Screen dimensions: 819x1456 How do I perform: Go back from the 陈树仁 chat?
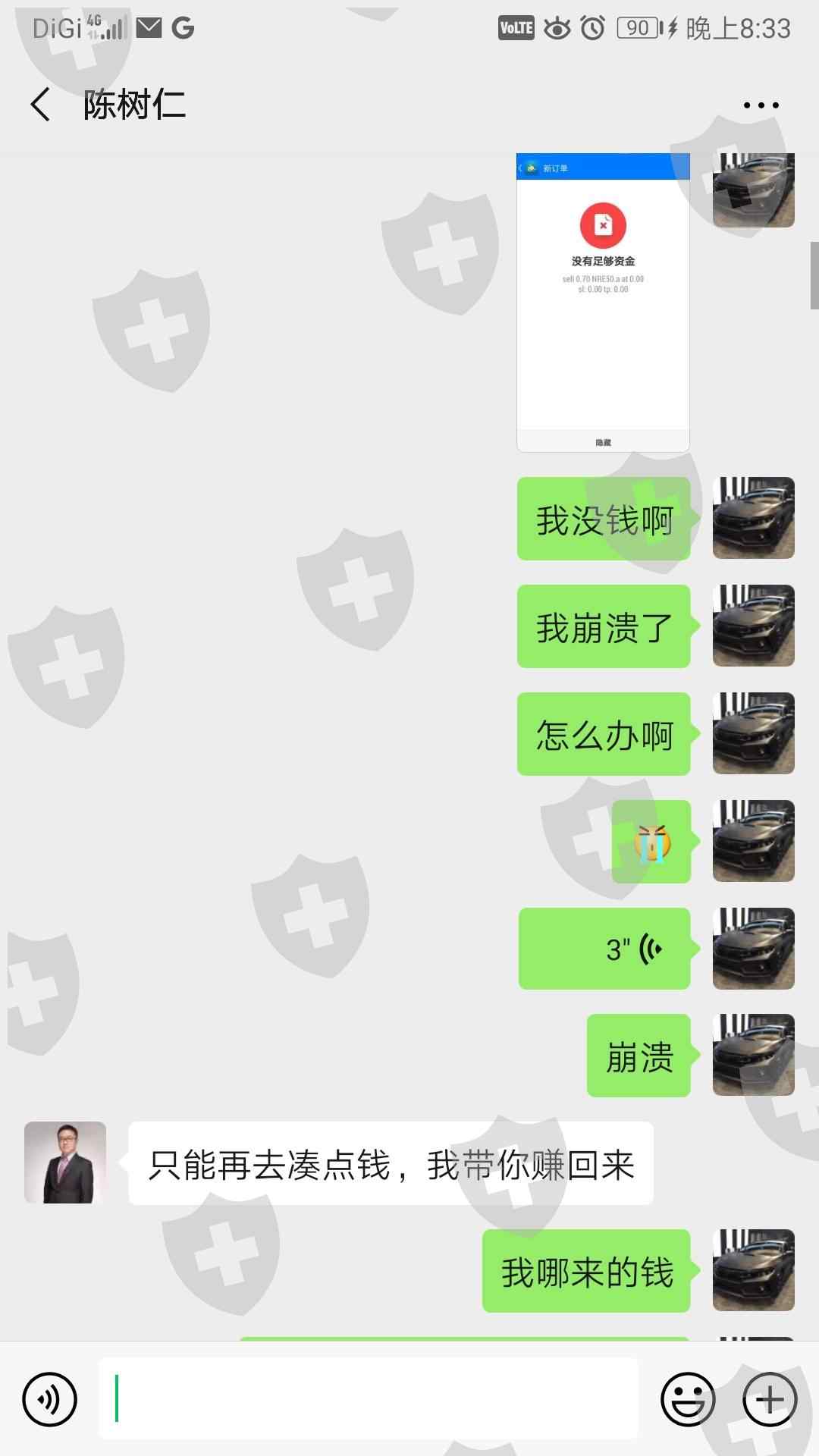[41, 105]
